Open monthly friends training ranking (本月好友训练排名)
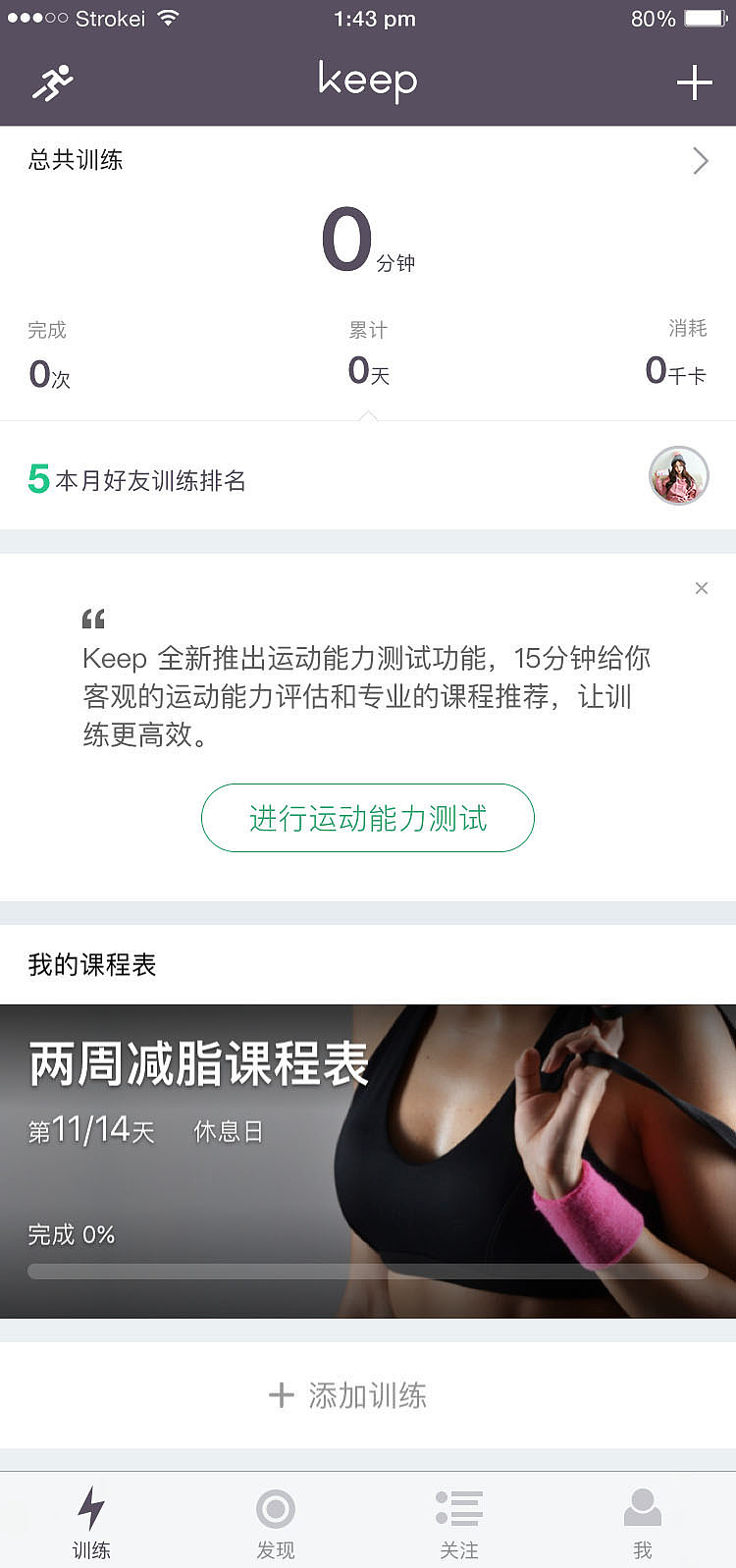 368,479
